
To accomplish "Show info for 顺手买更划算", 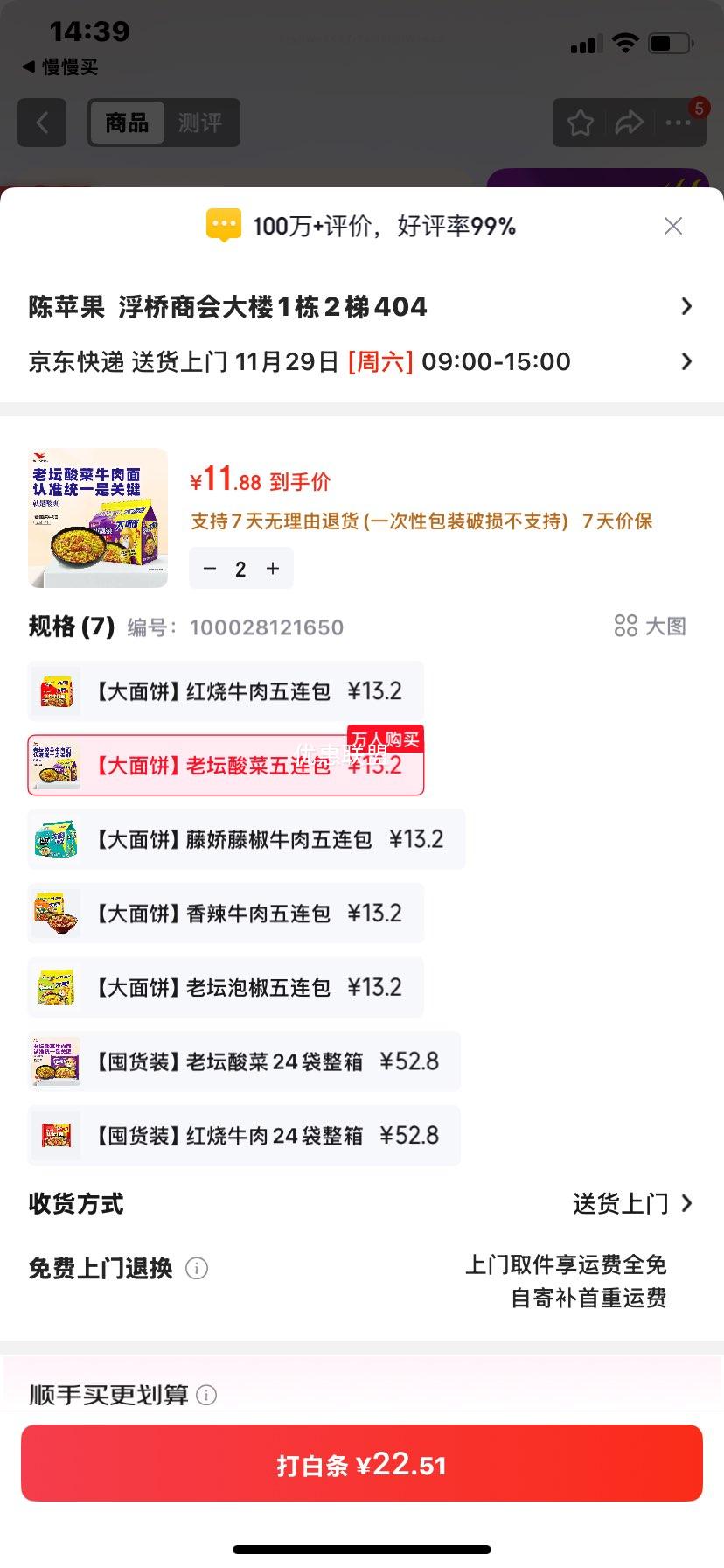I will pyautogui.click(x=206, y=1395).
